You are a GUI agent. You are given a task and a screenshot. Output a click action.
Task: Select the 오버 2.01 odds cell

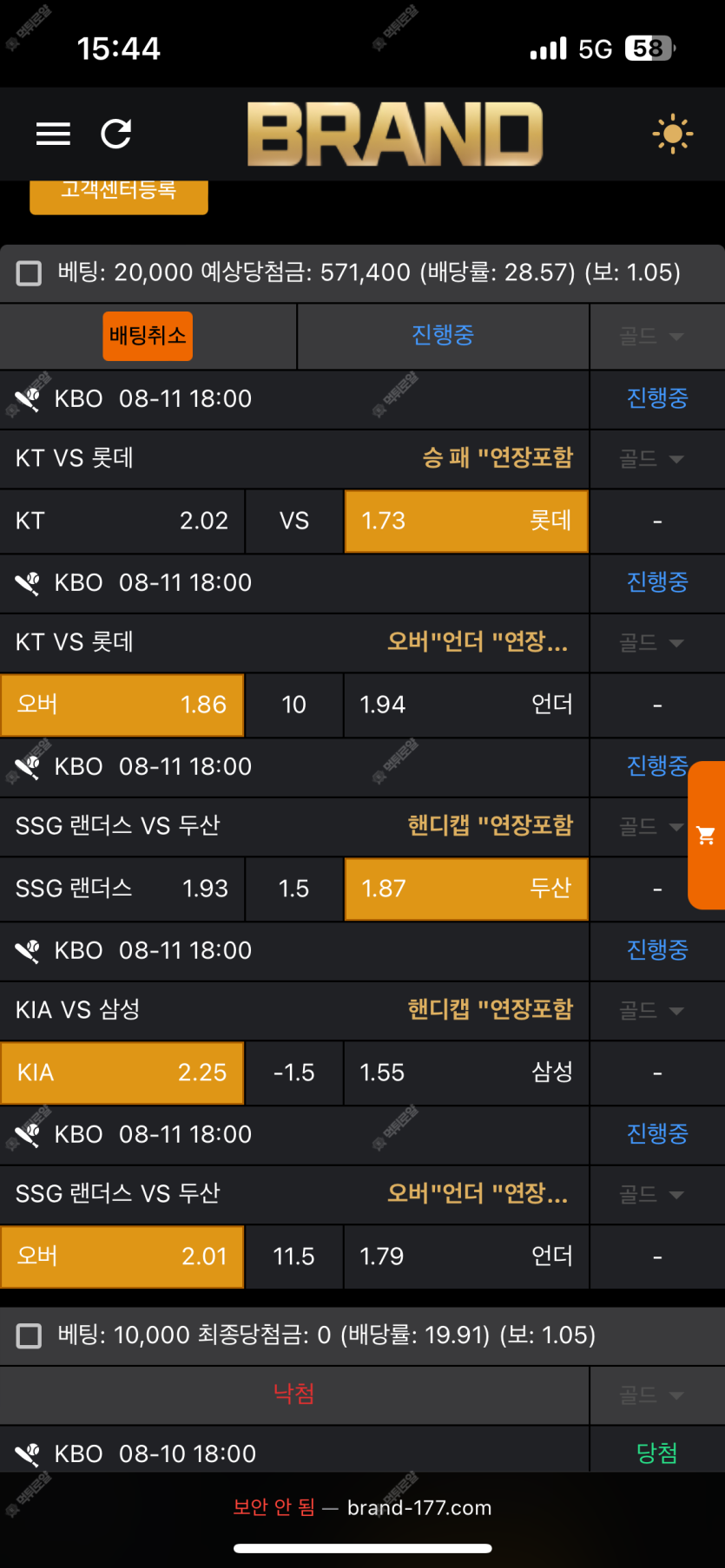[x=122, y=1257]
